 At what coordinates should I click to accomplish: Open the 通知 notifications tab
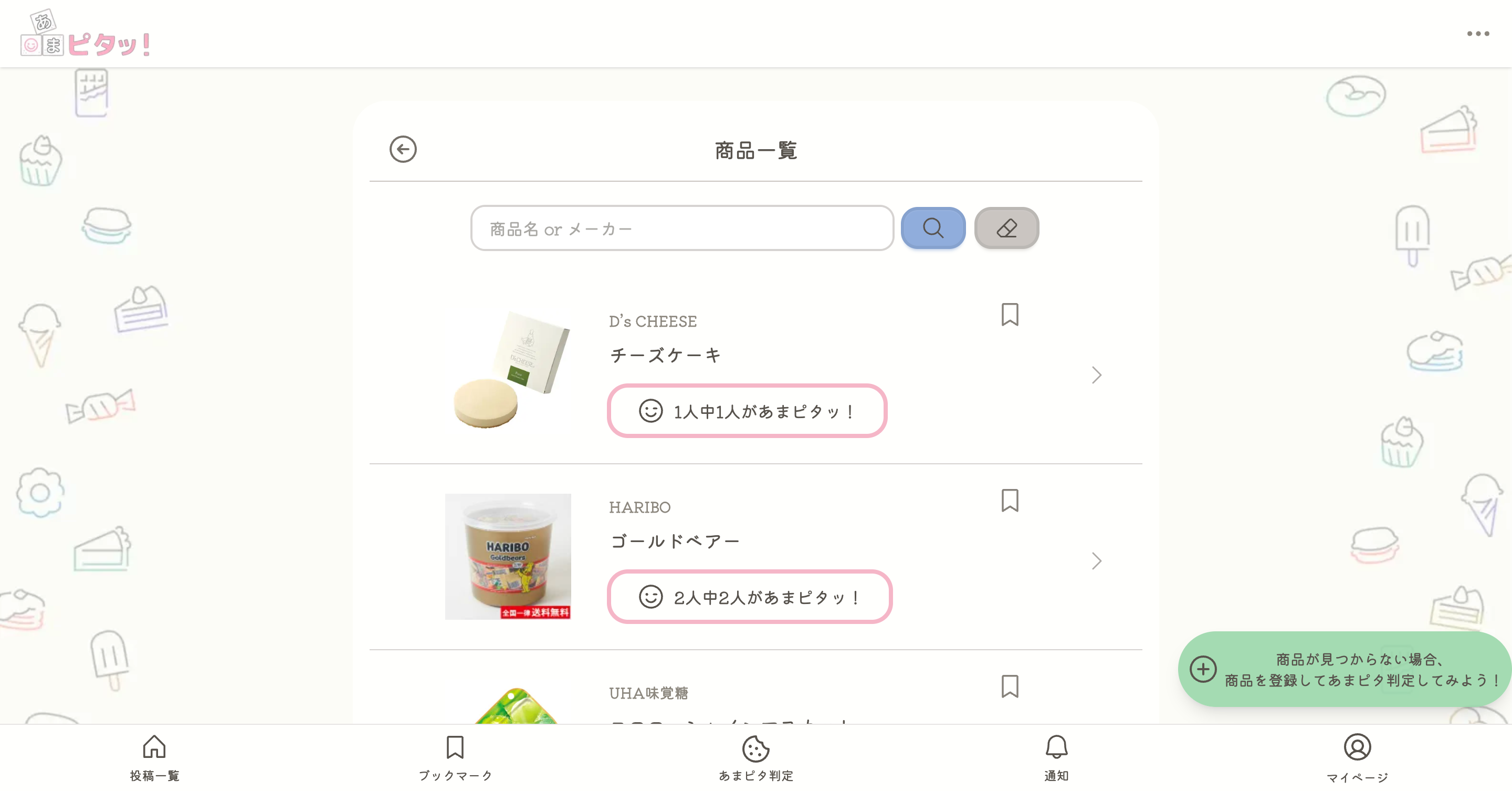1056,758
